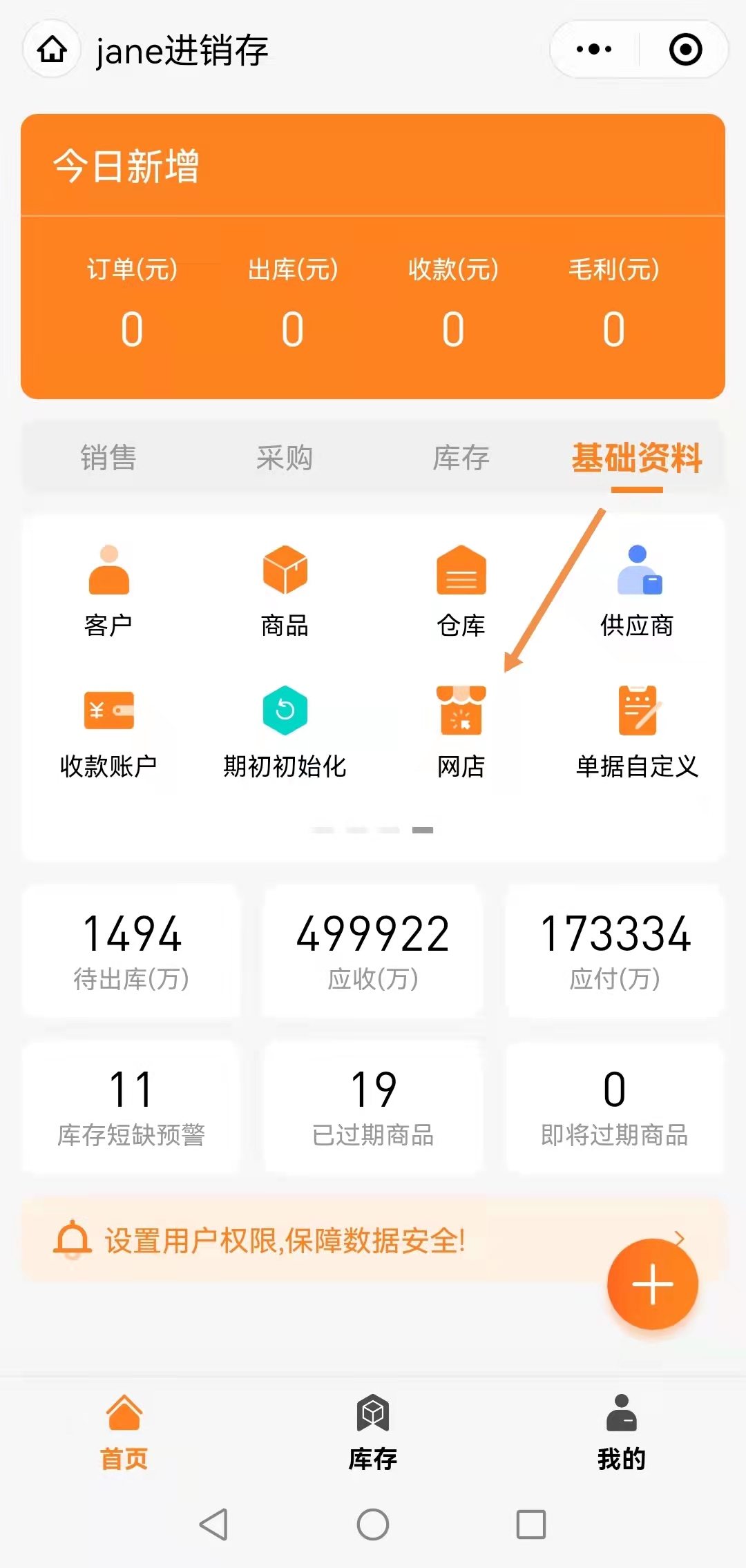View 待出库 card showing 1494
The width and height of the screenshot is (746, 1568).
(x=131, y=951)
